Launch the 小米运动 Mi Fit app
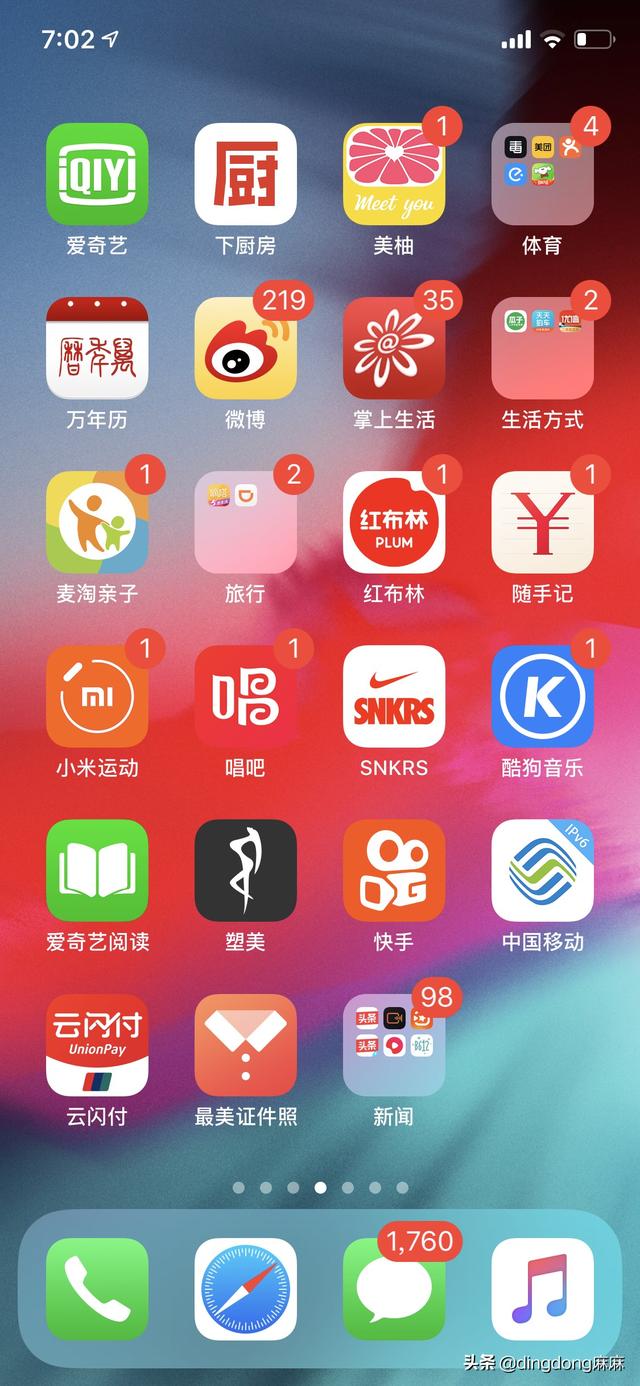Image resolution: width=640 pixels, height=1386 pixels. (x=97, y=696)
